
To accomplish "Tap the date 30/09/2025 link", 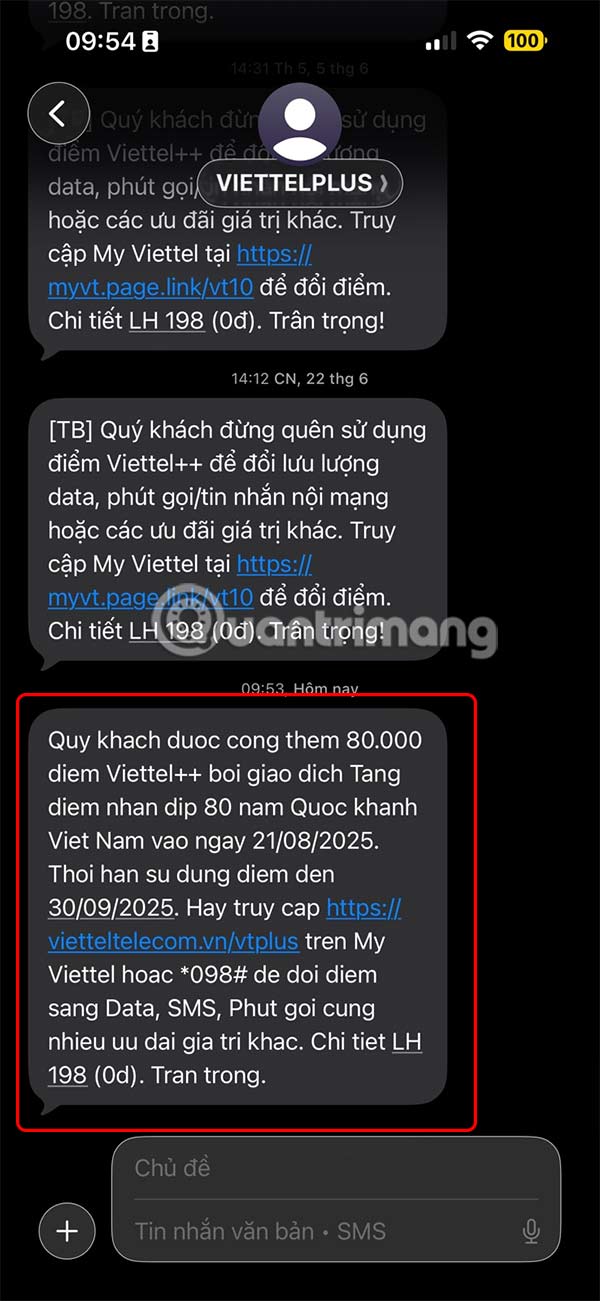I will point(110,908).
